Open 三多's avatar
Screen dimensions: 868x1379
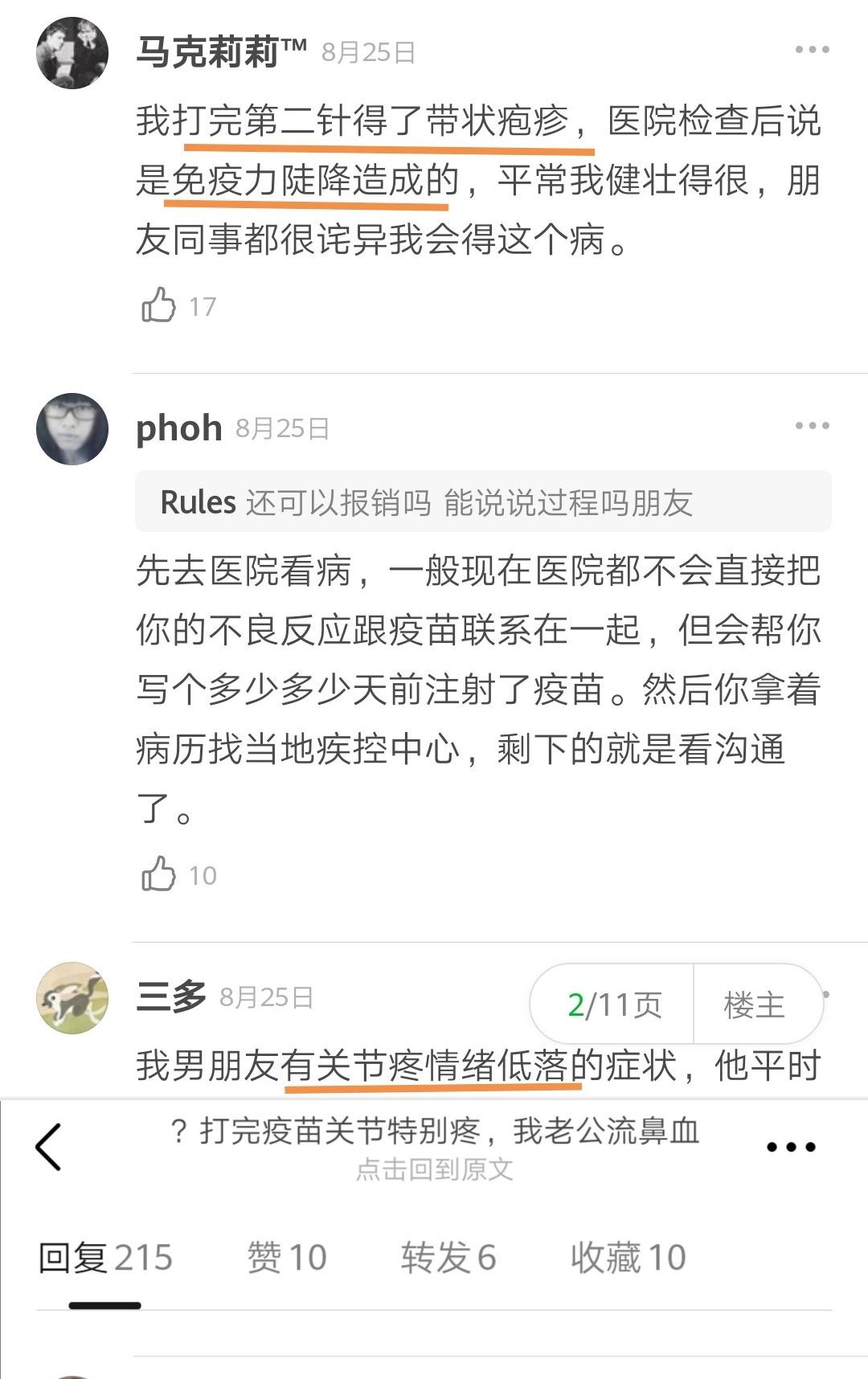click(x=72, y=998)
